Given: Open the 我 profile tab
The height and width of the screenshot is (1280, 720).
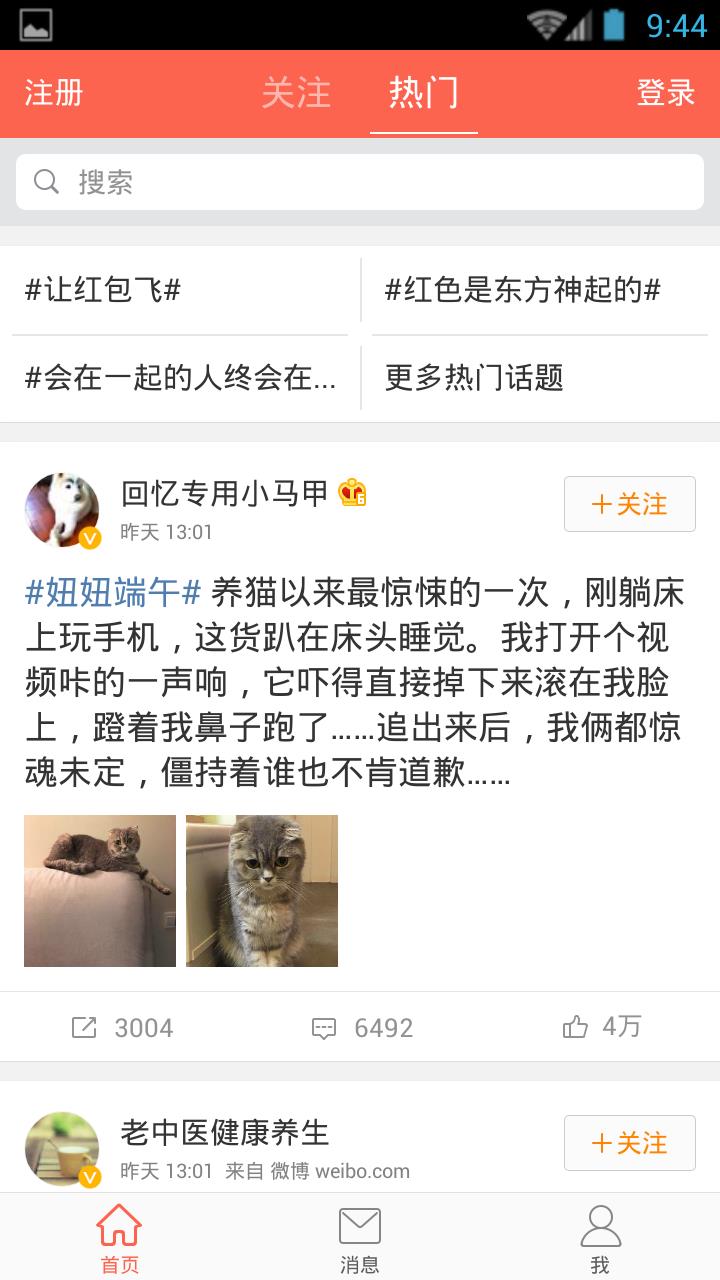Looking at the screenshot, I should 600,1240.
